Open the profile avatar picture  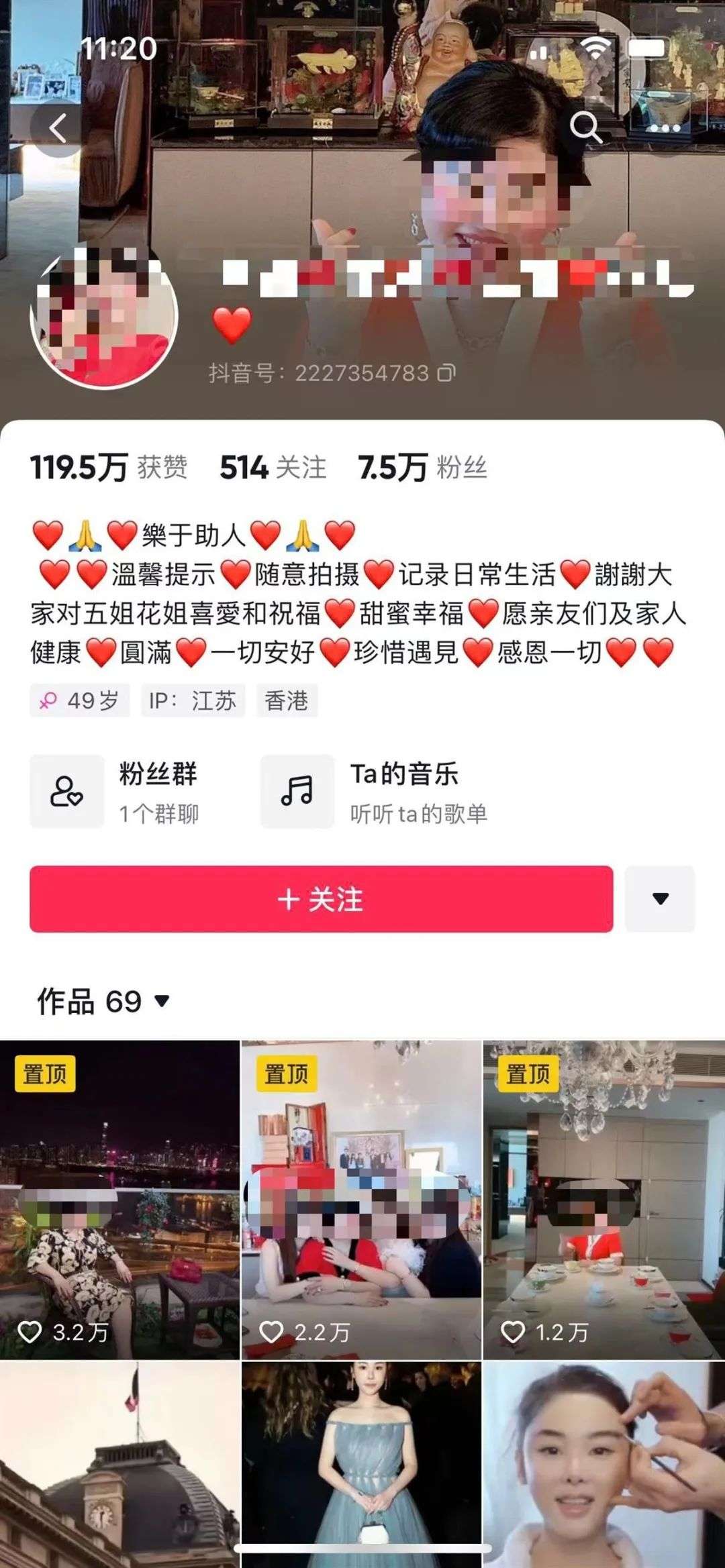pyautogui.click(x=105, y=315)
